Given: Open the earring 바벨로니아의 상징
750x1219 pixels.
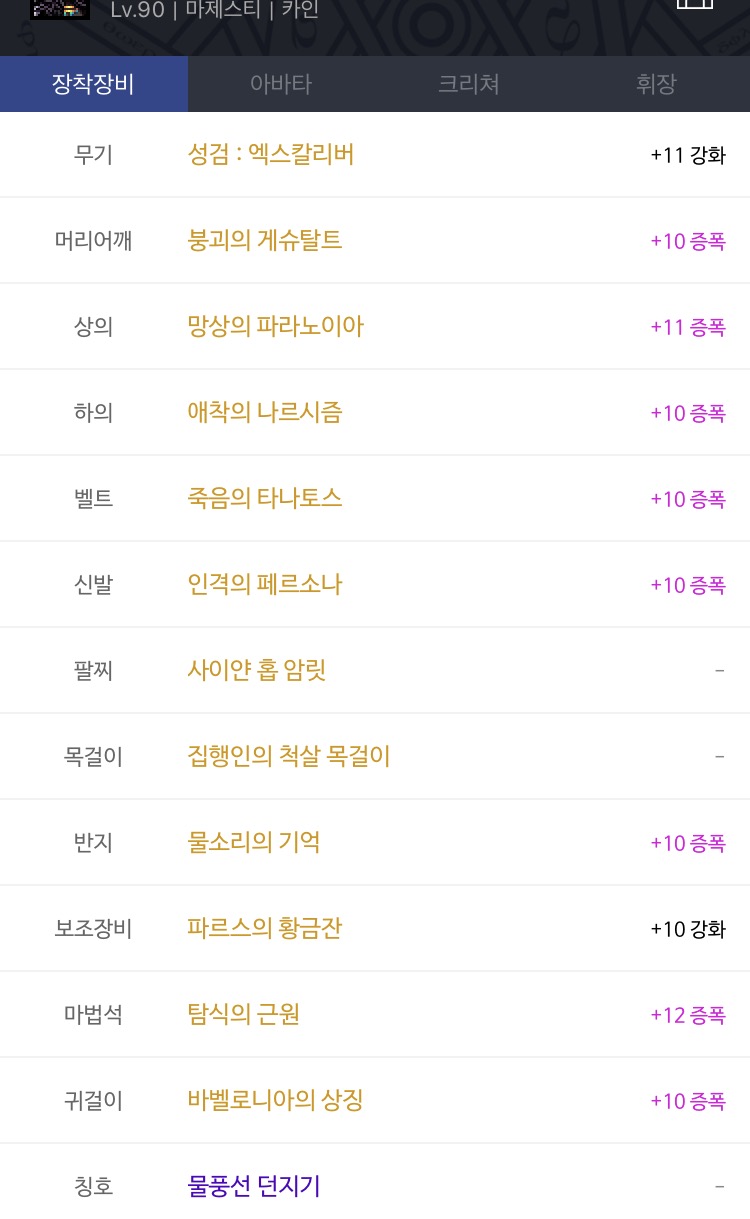Looking at the screenshot, I should point(275,1100).
